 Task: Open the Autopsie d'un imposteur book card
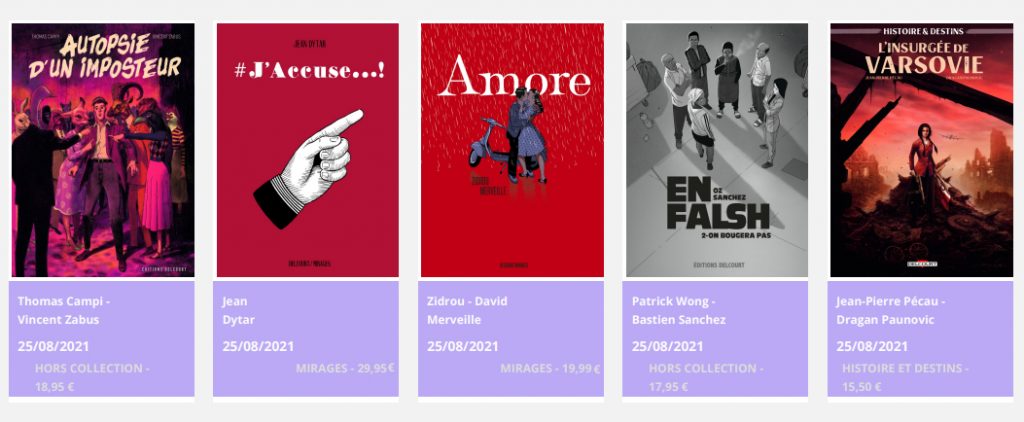click(101, 150)
